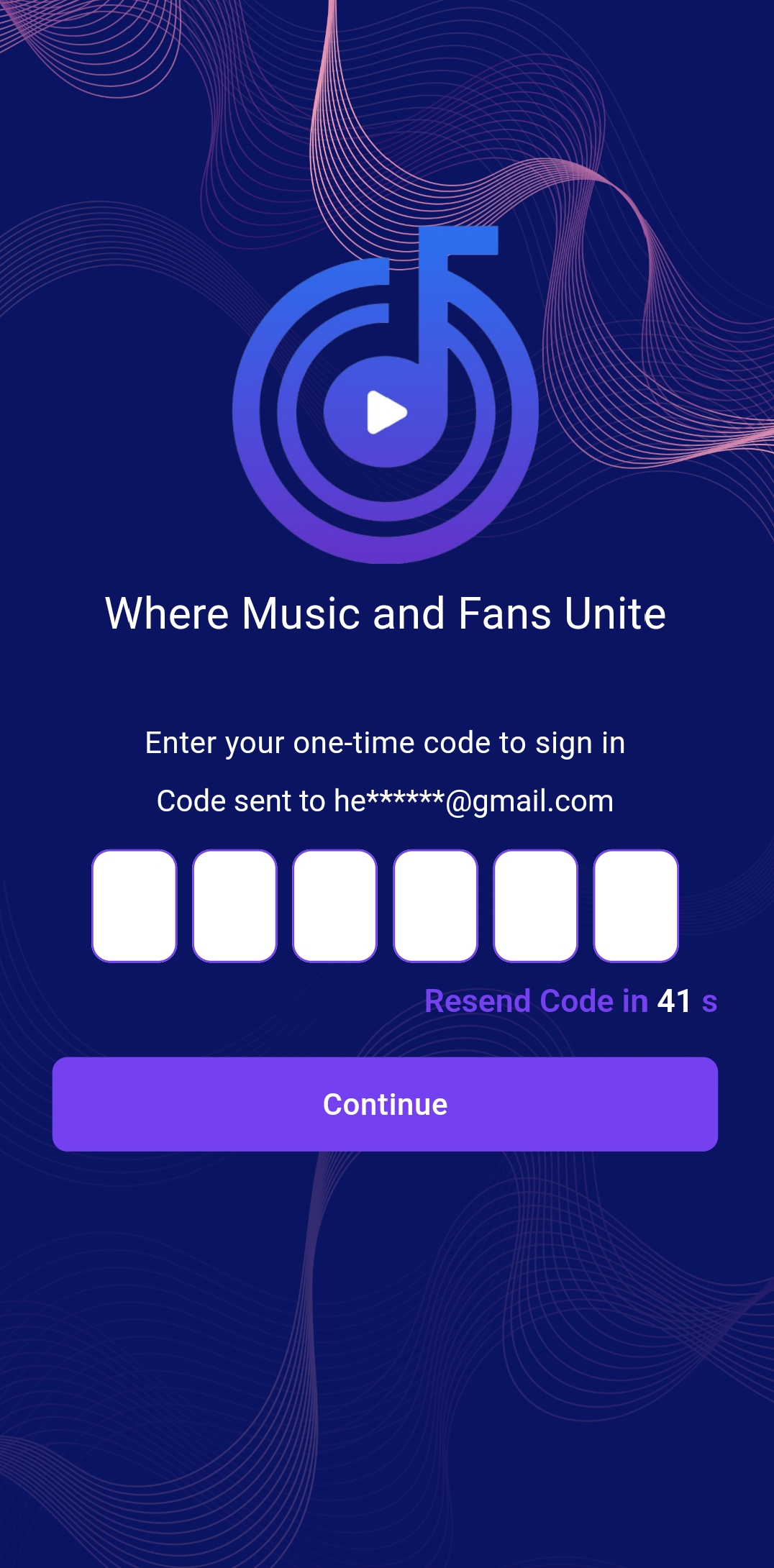Screen dimensions: 774x1568
Task: Focus the third code digit box
Action: (x=334, y=906)
